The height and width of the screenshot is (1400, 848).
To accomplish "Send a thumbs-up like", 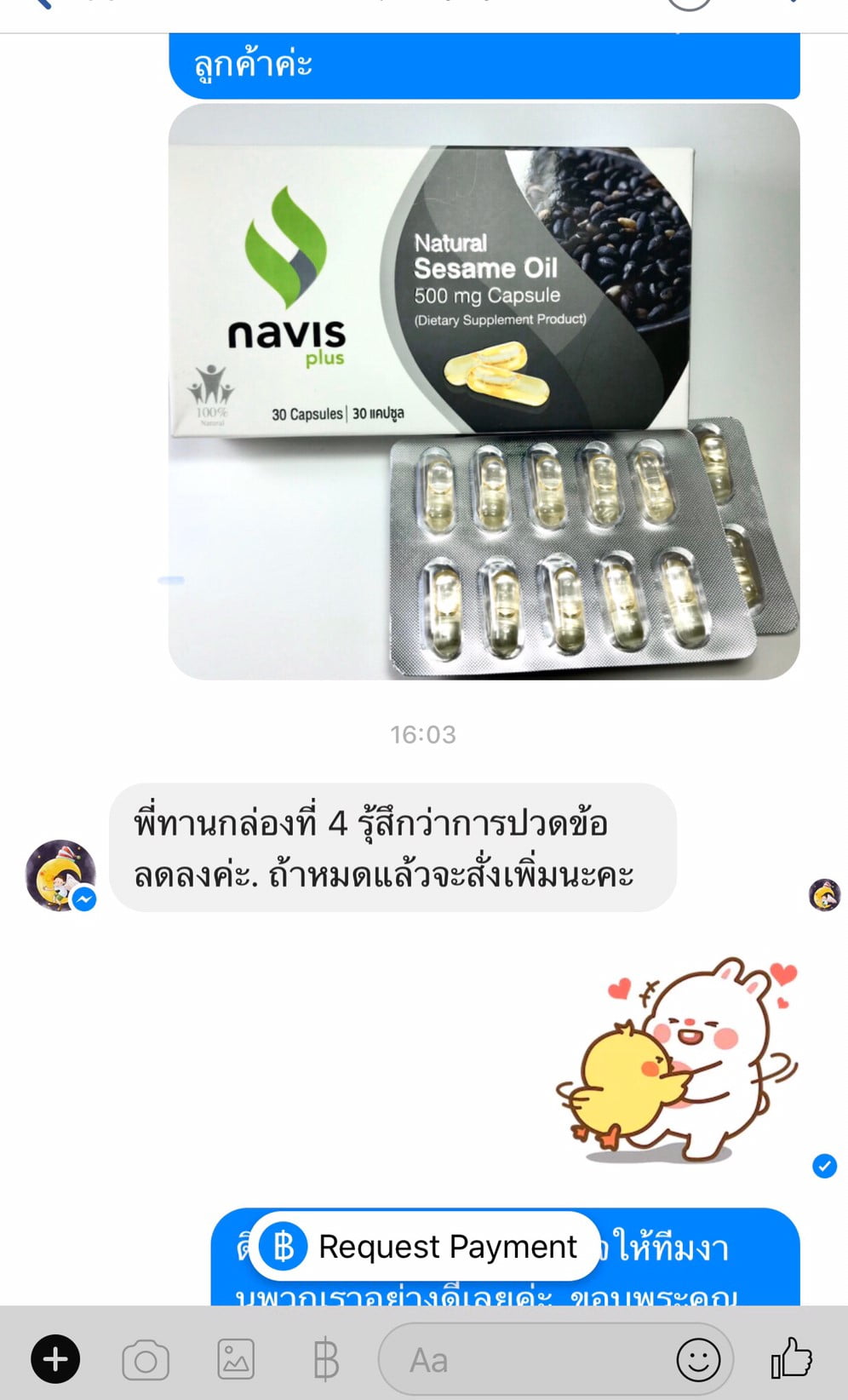I will click(792, 1357).
